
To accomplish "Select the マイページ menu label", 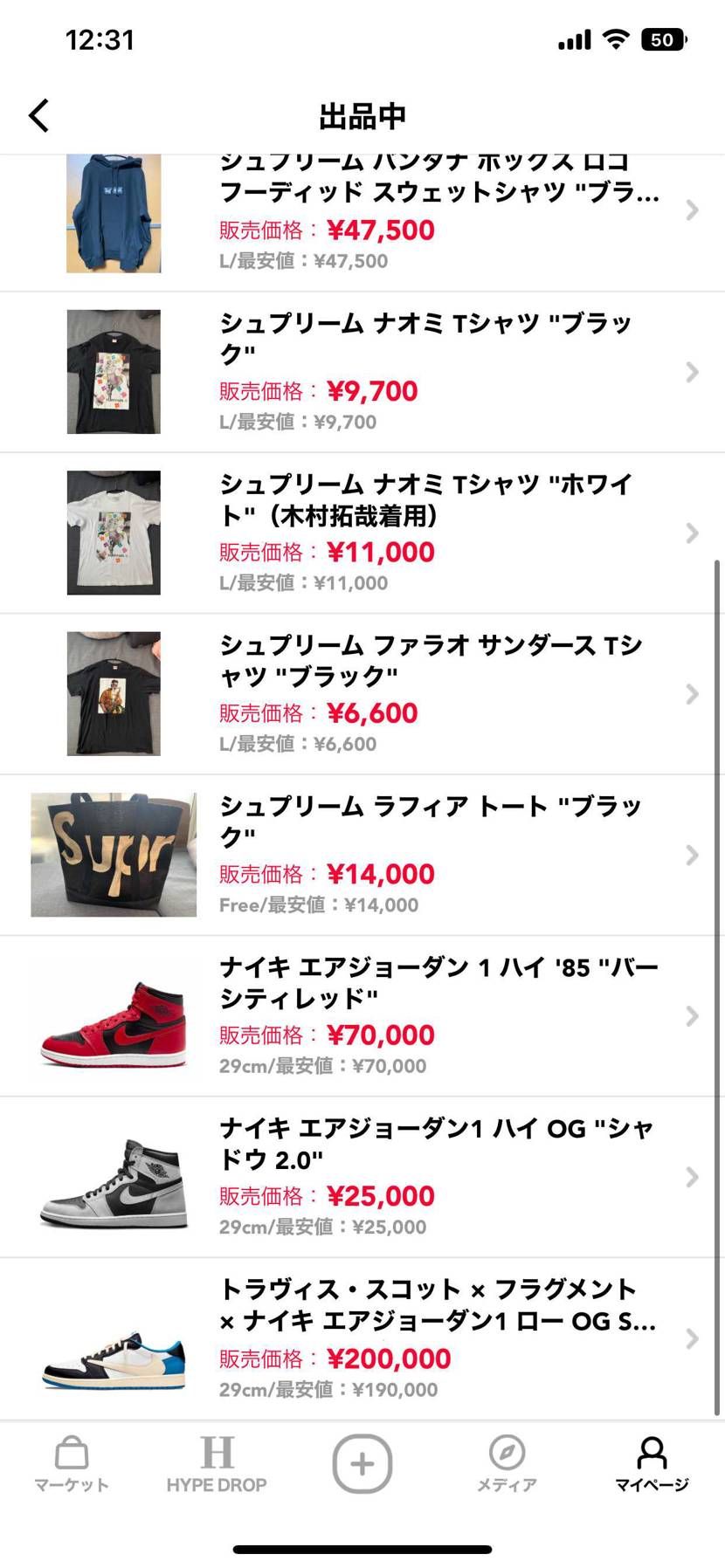I will click(x=652, y=1484).
